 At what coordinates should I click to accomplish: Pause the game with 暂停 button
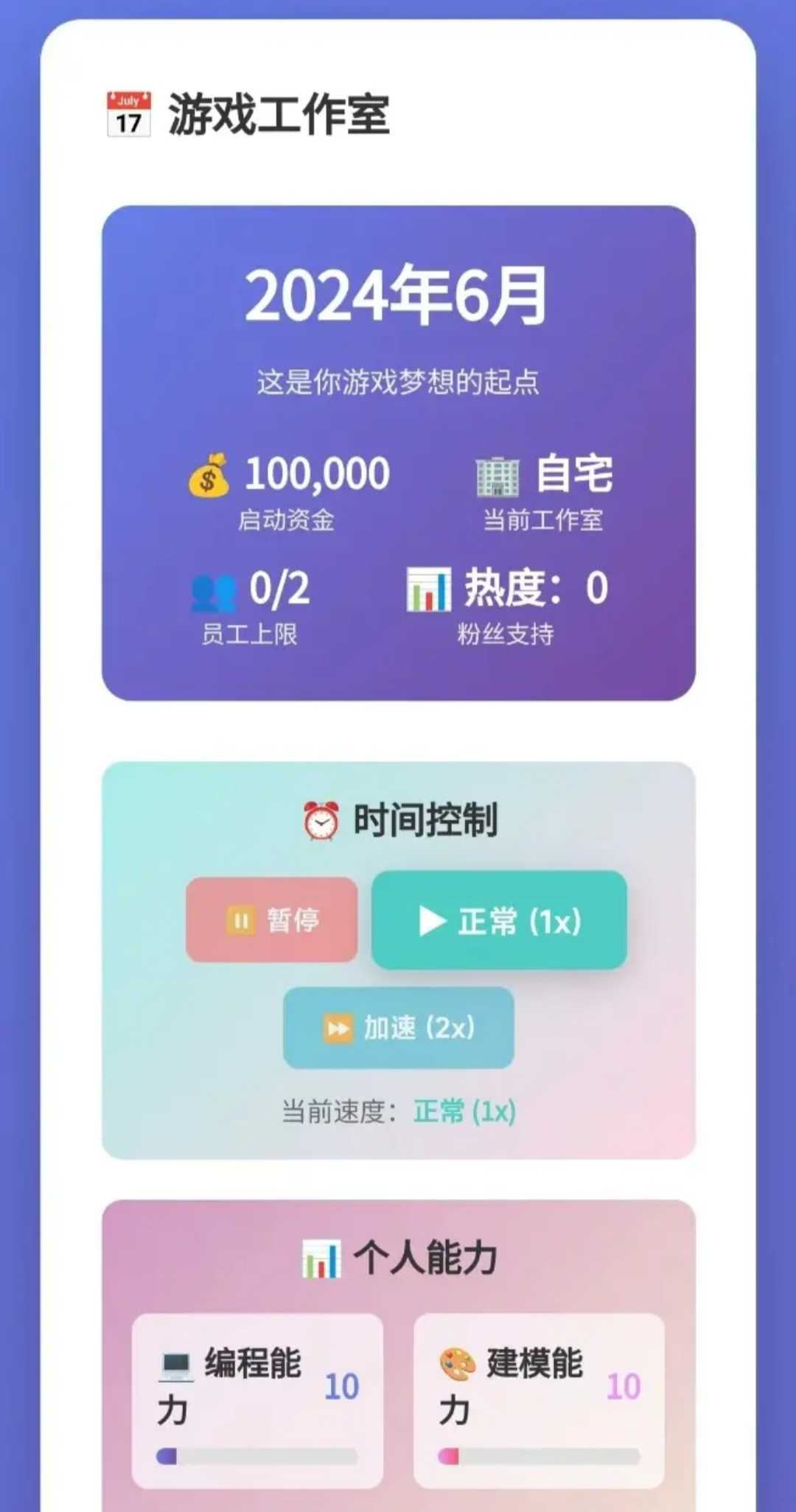tap(271, 920)
